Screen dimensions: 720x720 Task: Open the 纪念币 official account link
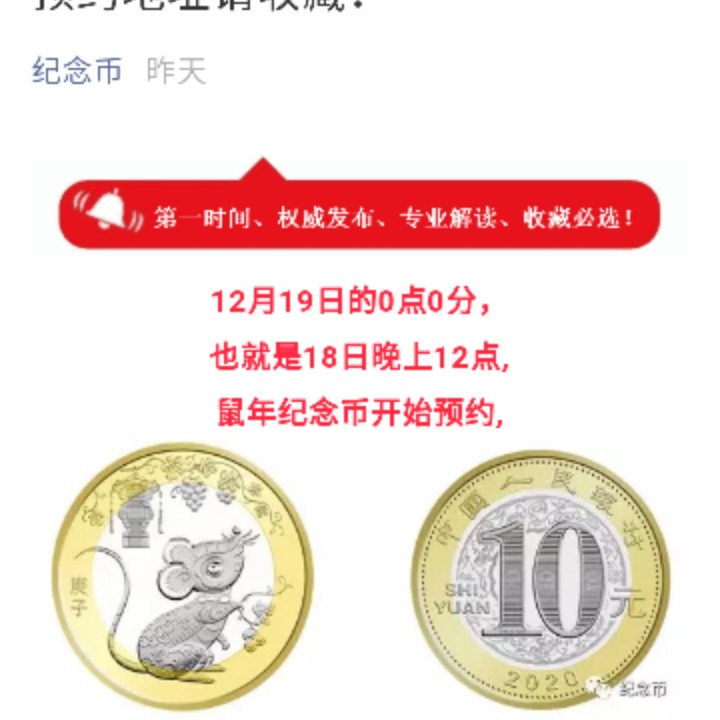[77, 71]
